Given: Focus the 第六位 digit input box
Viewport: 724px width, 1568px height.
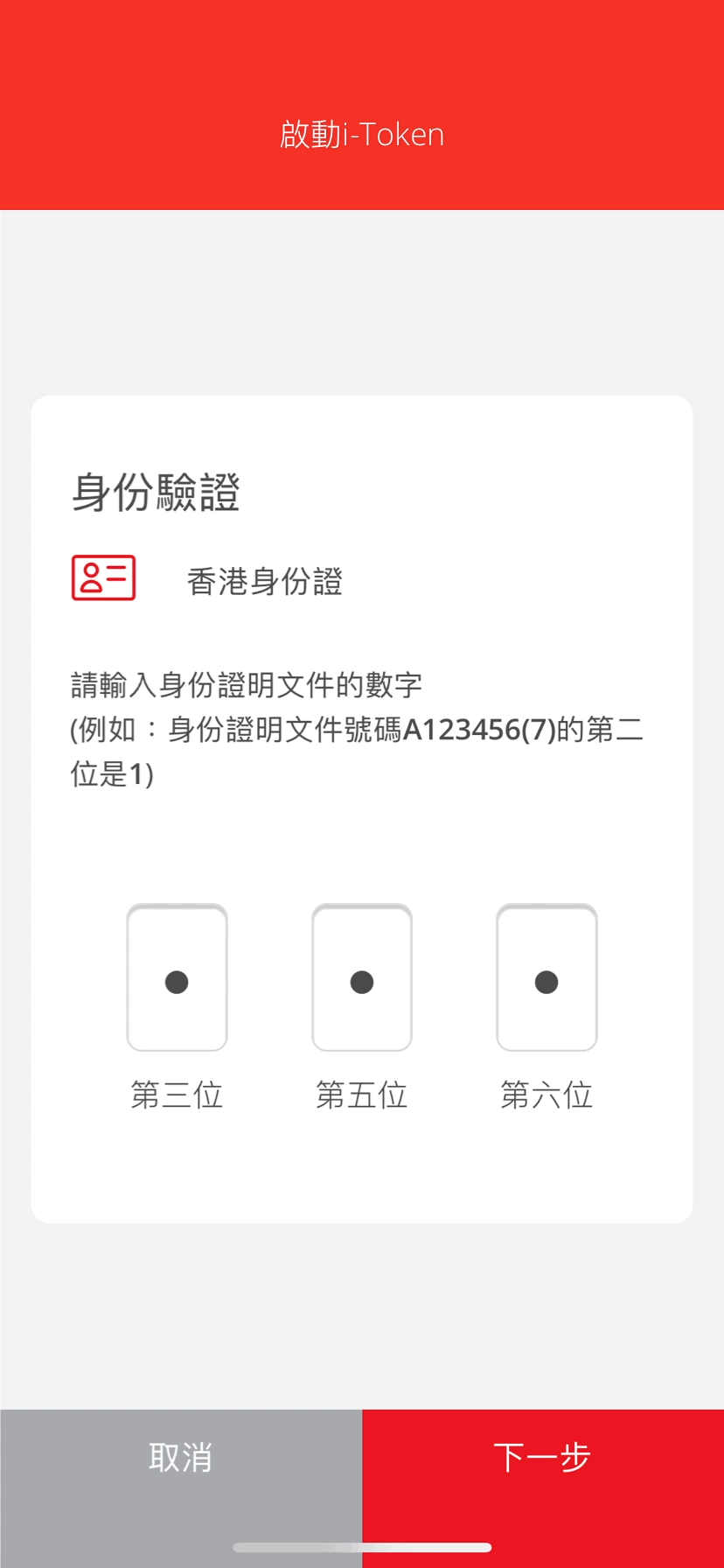Looking at the screenshot, I should click(x=546, y=977).
